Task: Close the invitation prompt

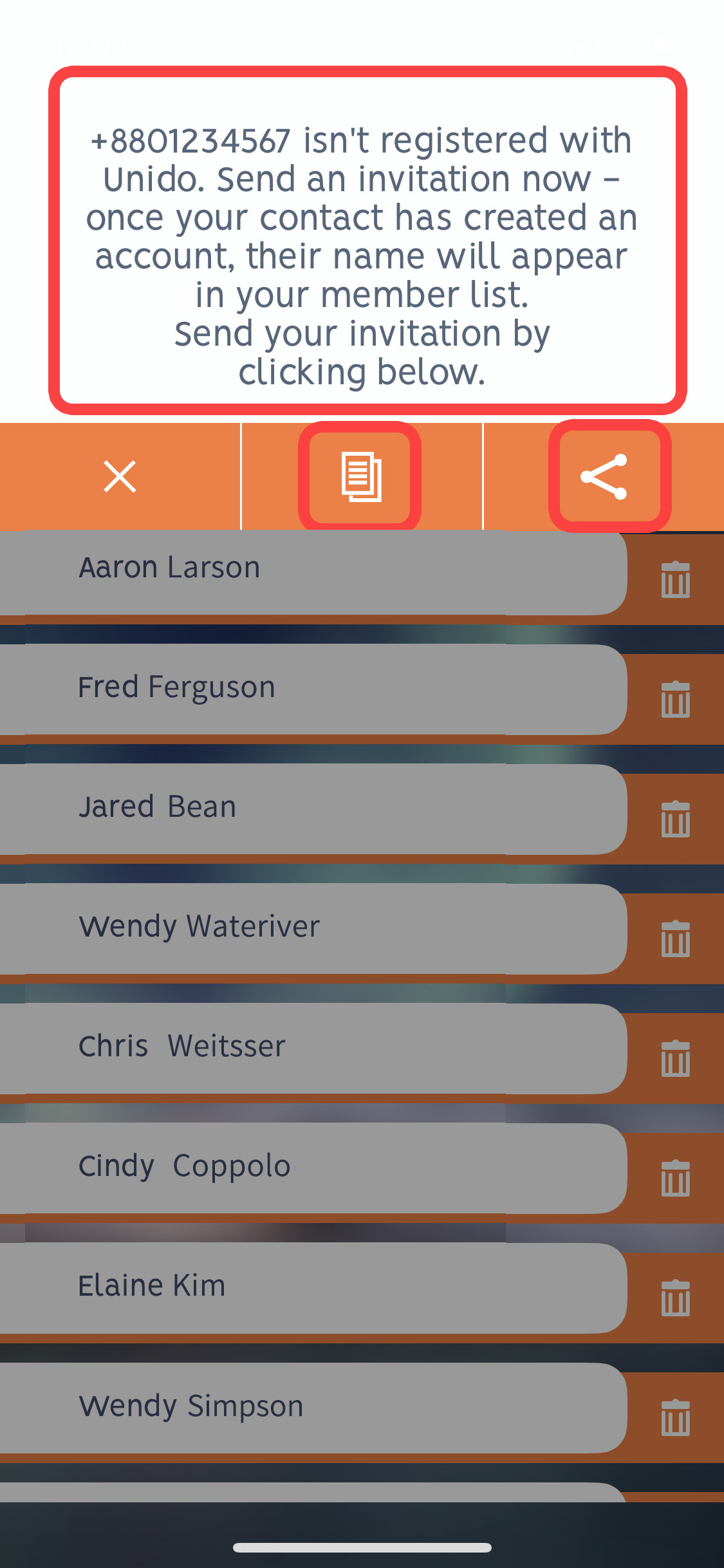Action: click(x=120, y=476)
